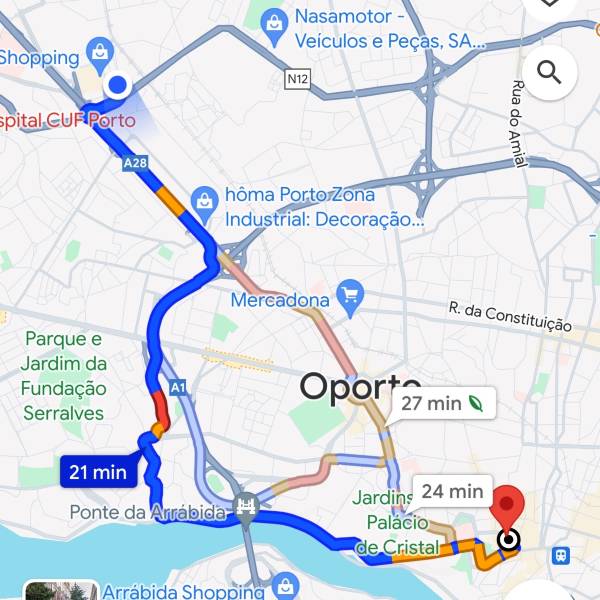Open the Ponte da Arrábida transit marker
Viewport: 600px width, 600px height.
tap(245, 506)
